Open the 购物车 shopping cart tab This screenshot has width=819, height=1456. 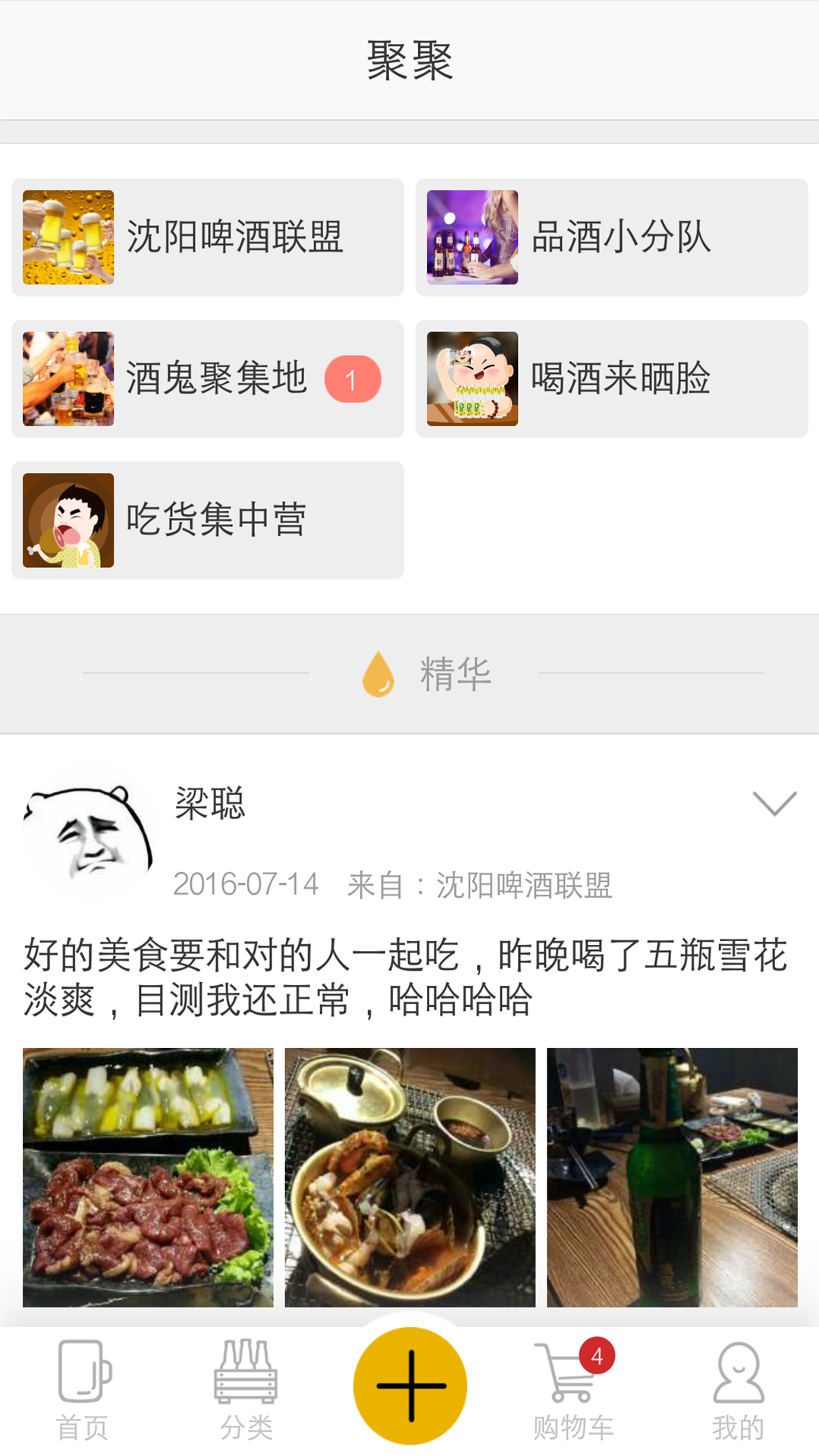coord(573,1392)
